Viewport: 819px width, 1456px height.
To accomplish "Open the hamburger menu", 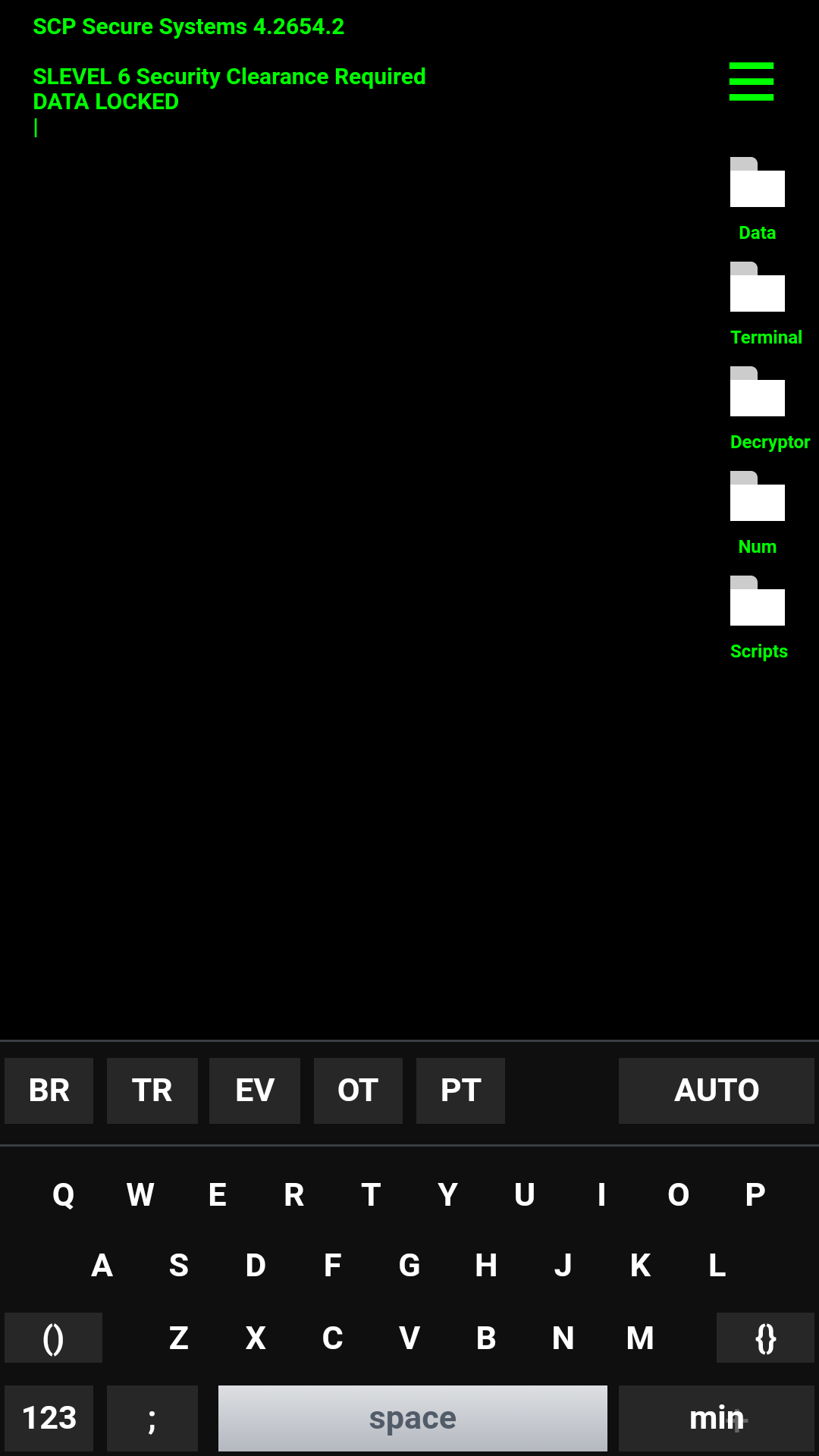I will (751, 82).
